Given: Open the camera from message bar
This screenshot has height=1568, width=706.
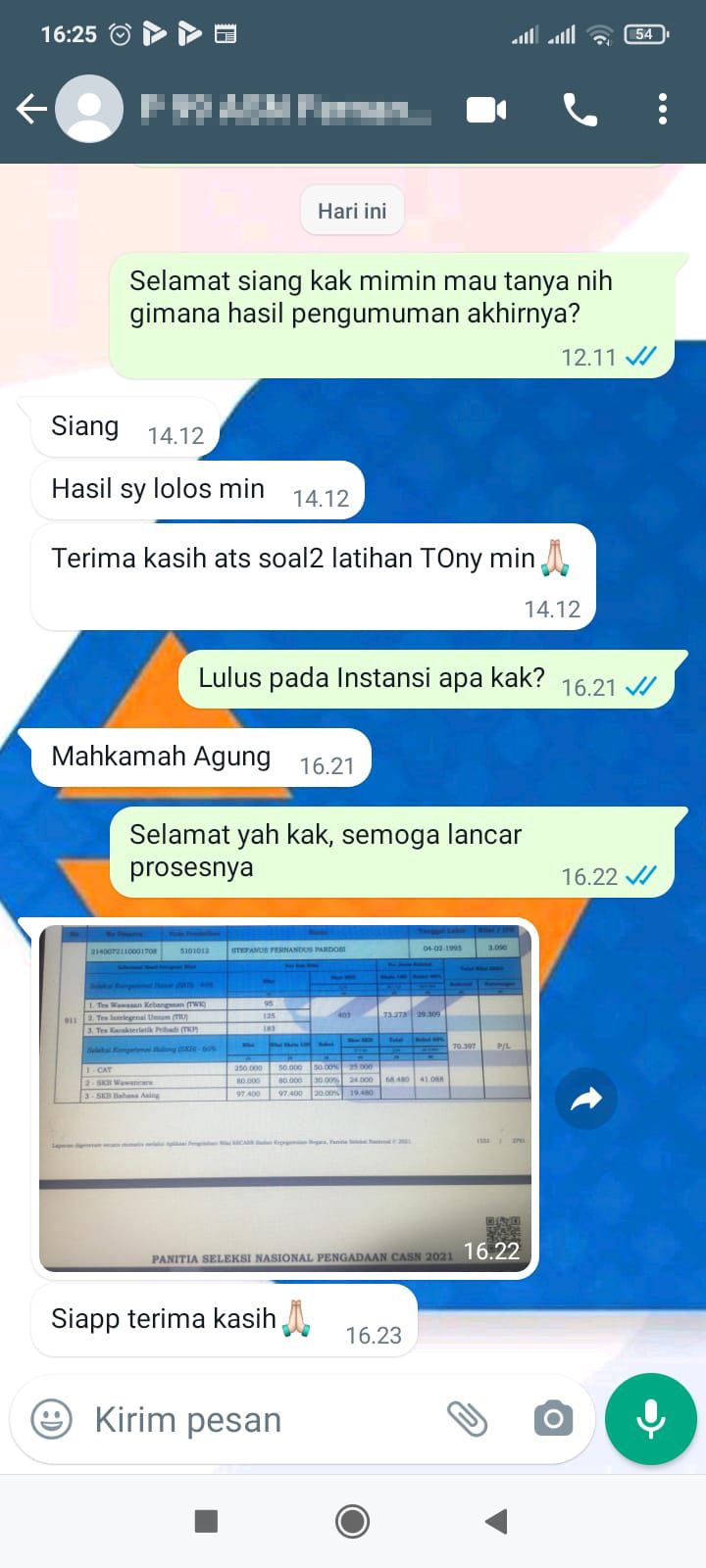Looking at the screenshot, I should click(553, 1419).
